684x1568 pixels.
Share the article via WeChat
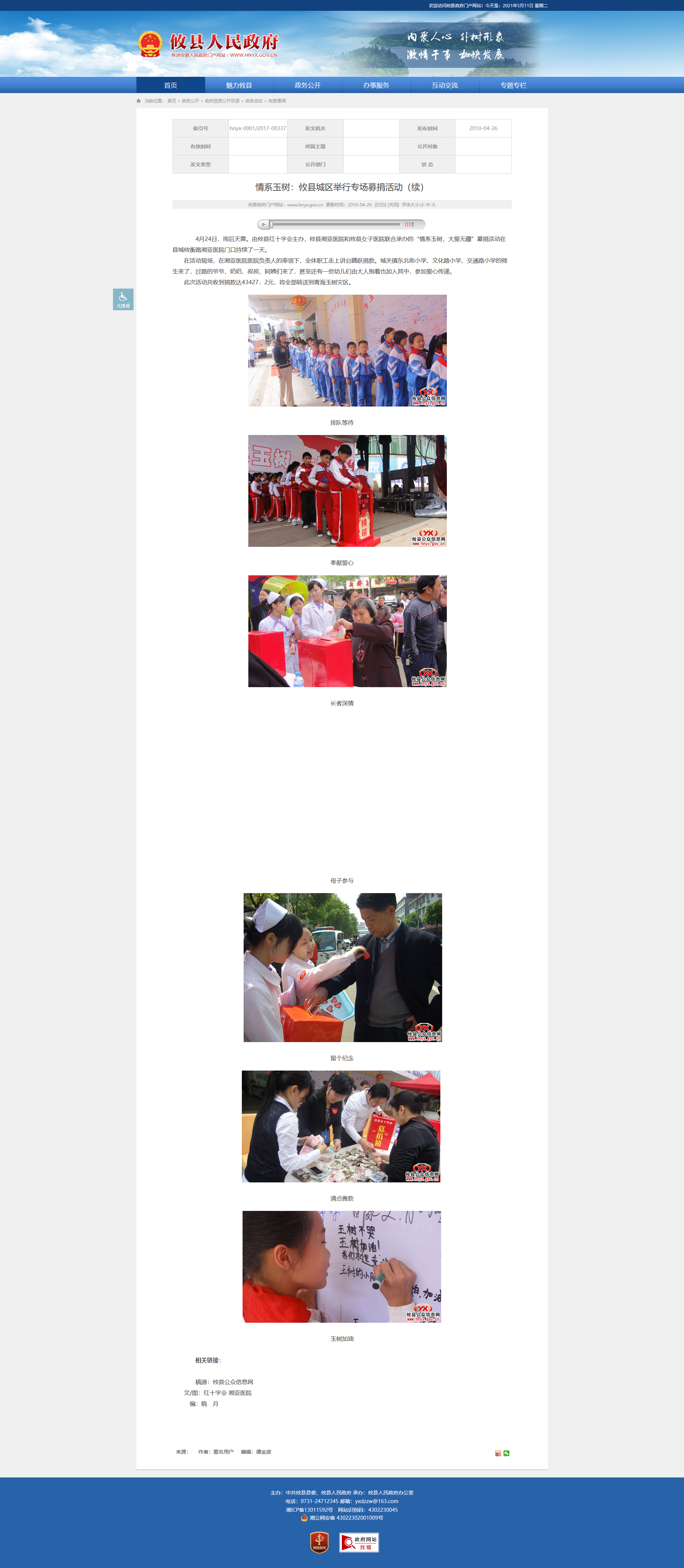tap(506, 1454)
